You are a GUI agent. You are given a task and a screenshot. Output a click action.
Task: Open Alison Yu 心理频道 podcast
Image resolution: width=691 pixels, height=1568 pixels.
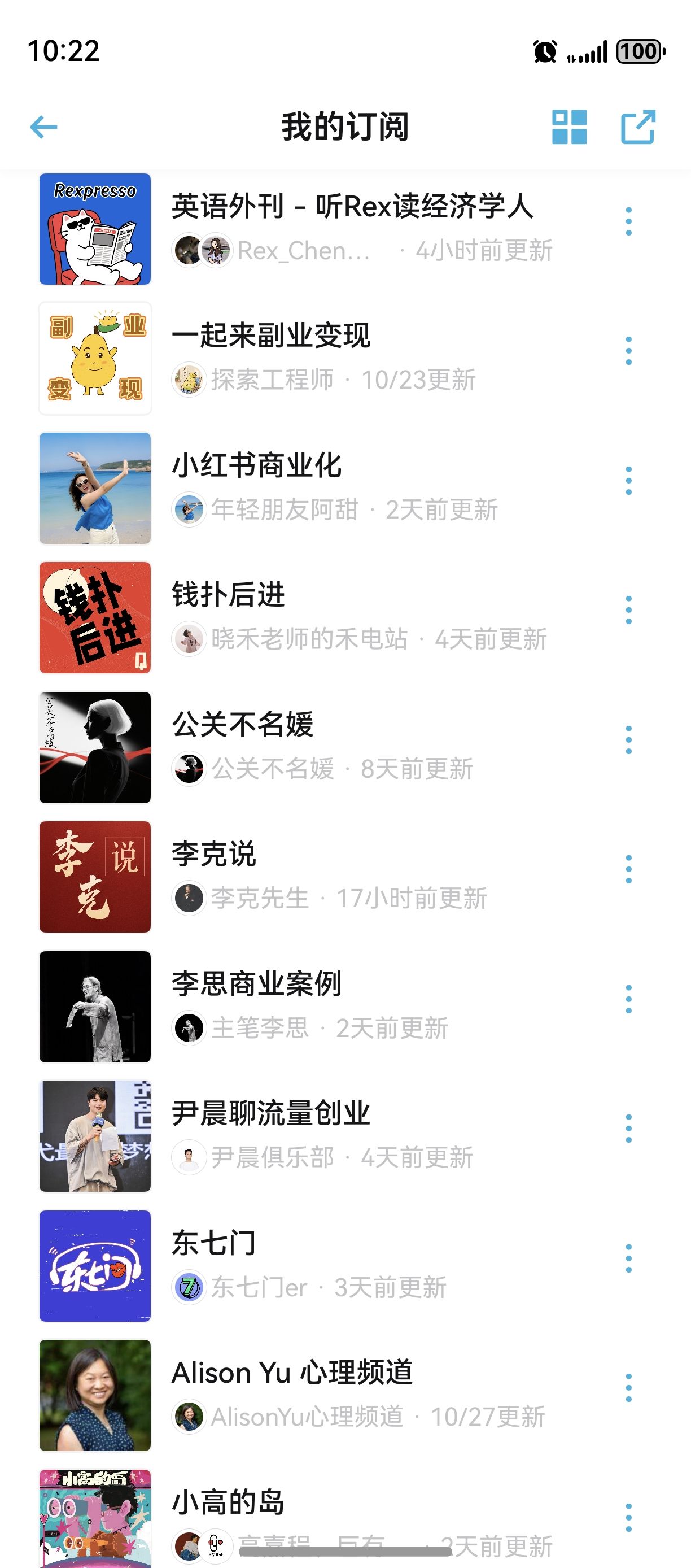(292, 1373)
